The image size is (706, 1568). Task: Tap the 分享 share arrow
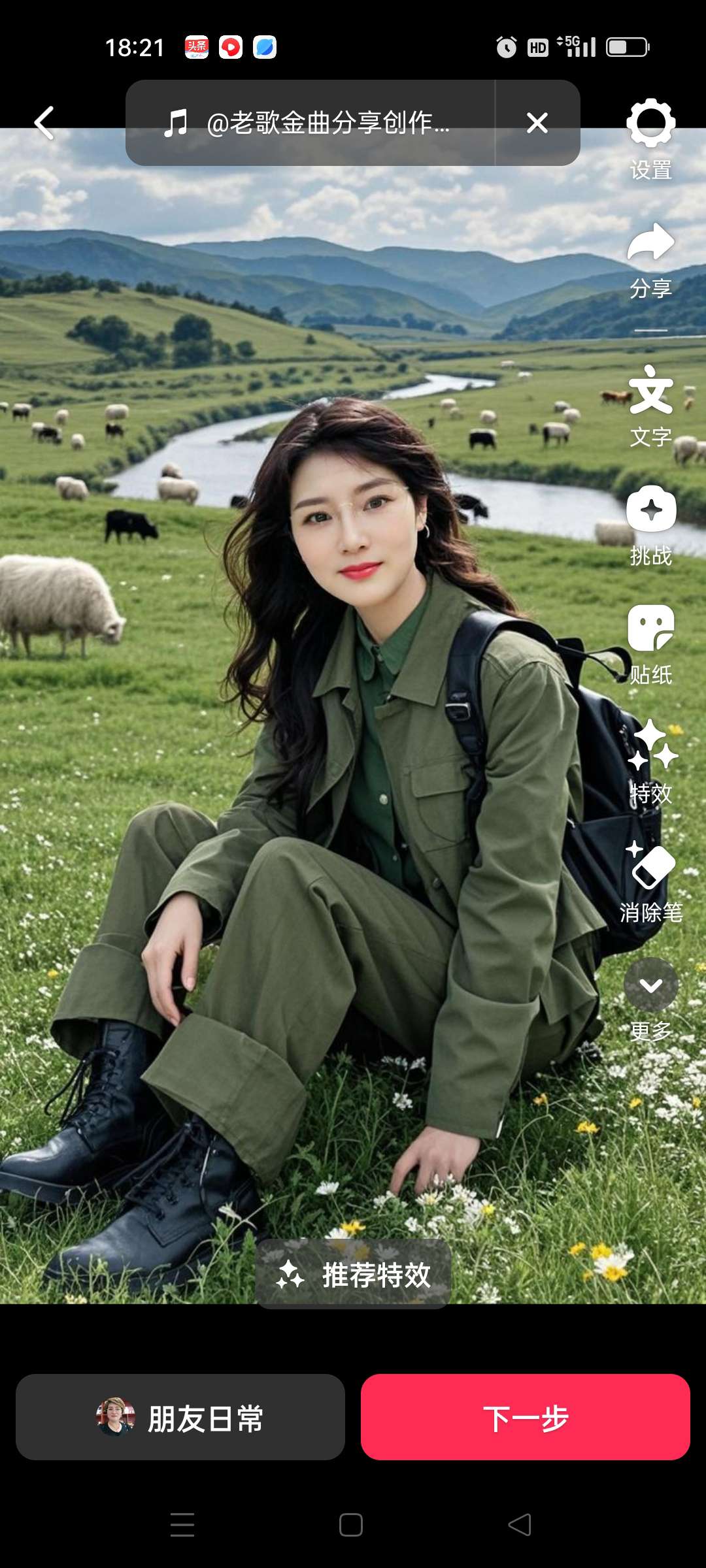(x=650, y=259)
